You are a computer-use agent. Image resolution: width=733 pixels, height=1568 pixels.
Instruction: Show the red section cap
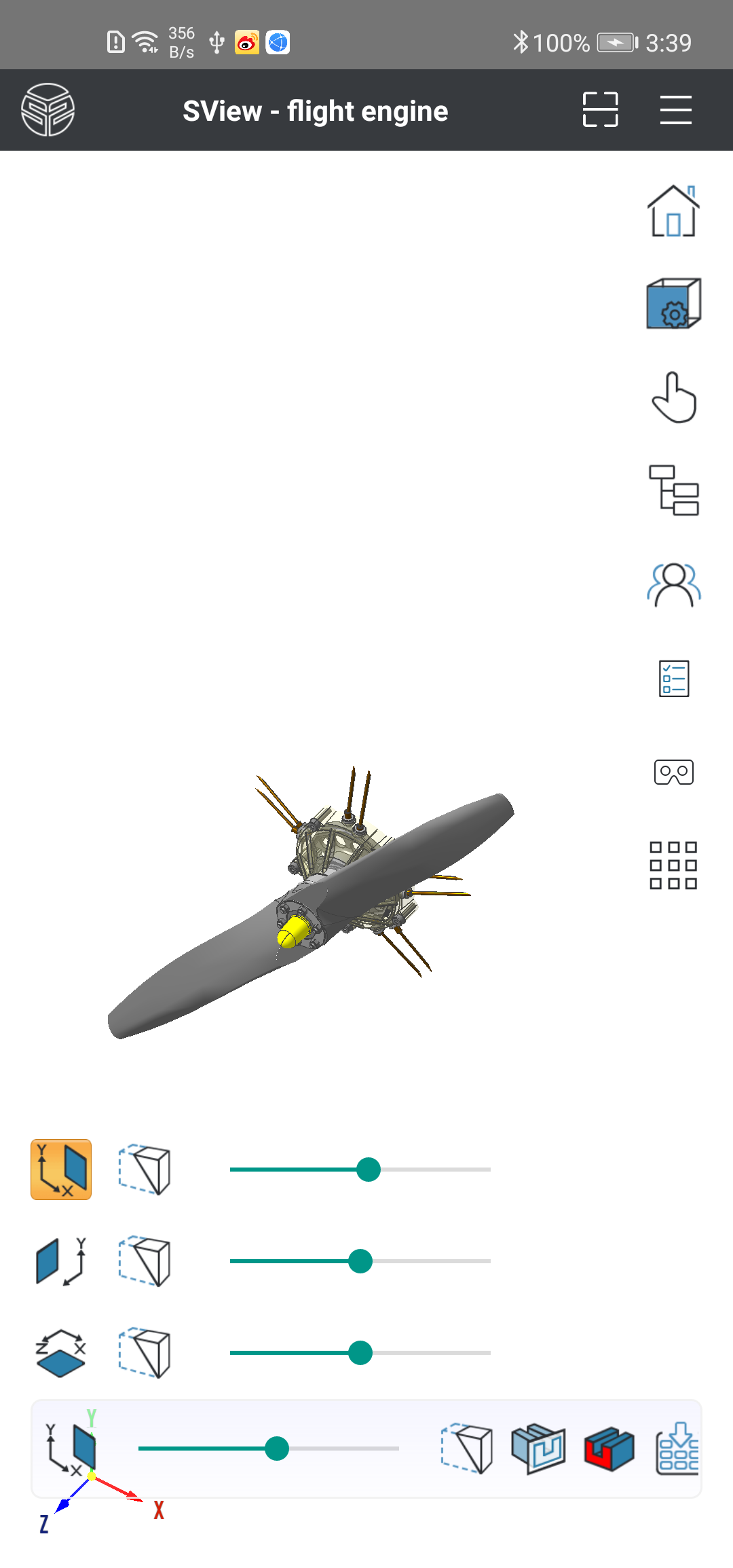609,1449
